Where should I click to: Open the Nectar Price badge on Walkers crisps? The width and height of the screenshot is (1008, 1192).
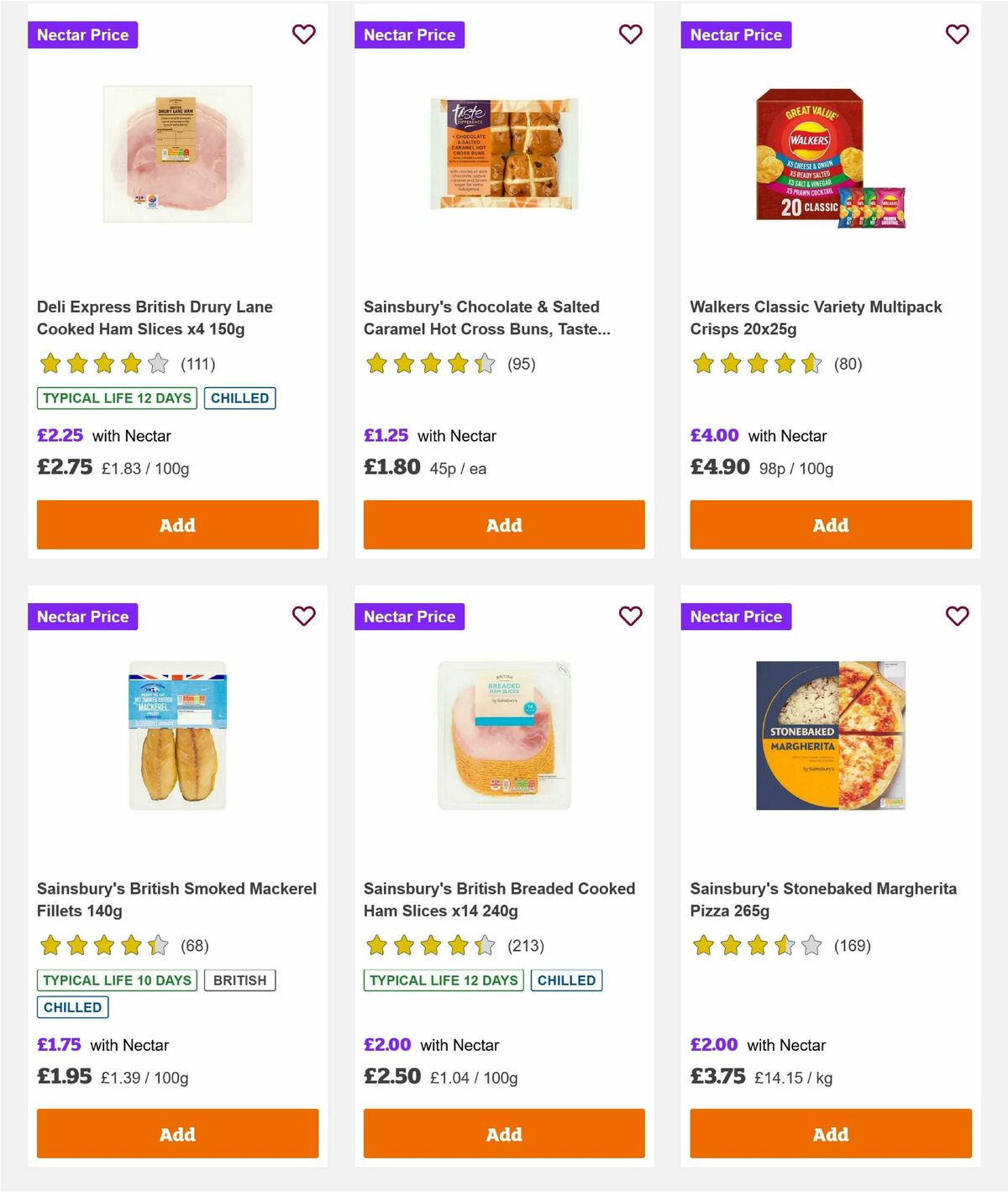(736, 34)
